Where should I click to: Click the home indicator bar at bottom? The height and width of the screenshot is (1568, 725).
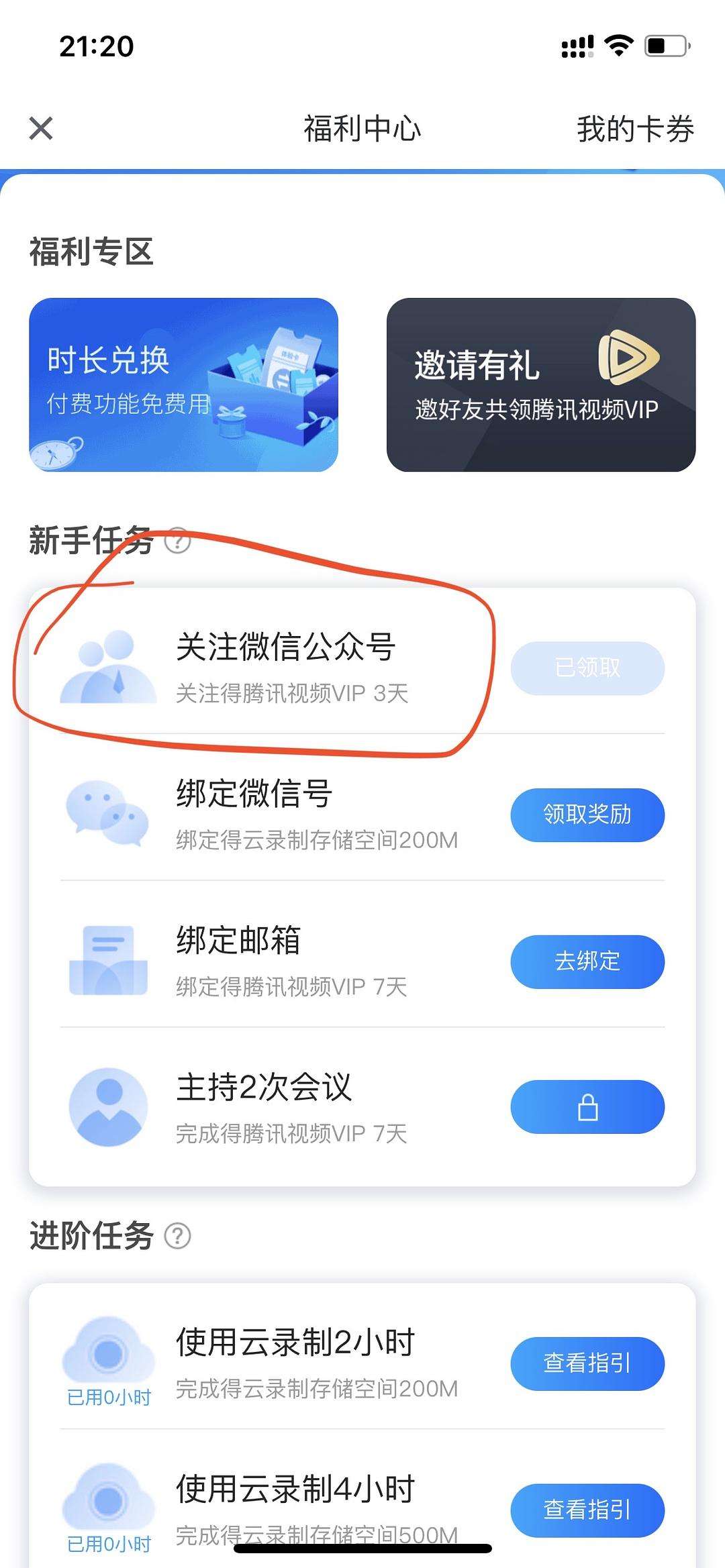tap(362, 1547)
